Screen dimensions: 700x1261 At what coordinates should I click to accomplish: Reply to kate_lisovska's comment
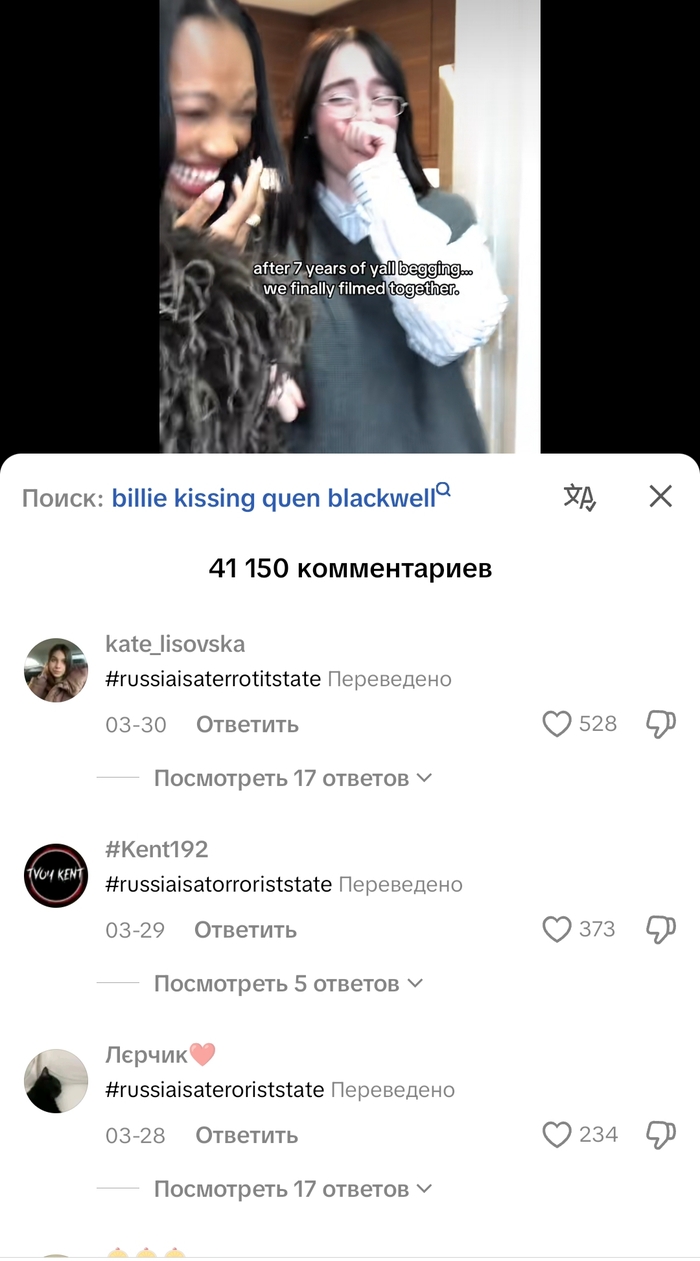pyautogui.click(x=247, y=725)
